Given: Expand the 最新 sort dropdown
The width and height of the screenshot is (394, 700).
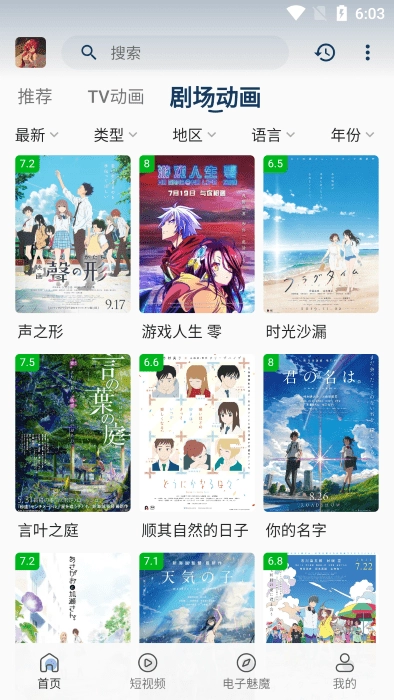Looking at the screenshot, I should (37, 135).
